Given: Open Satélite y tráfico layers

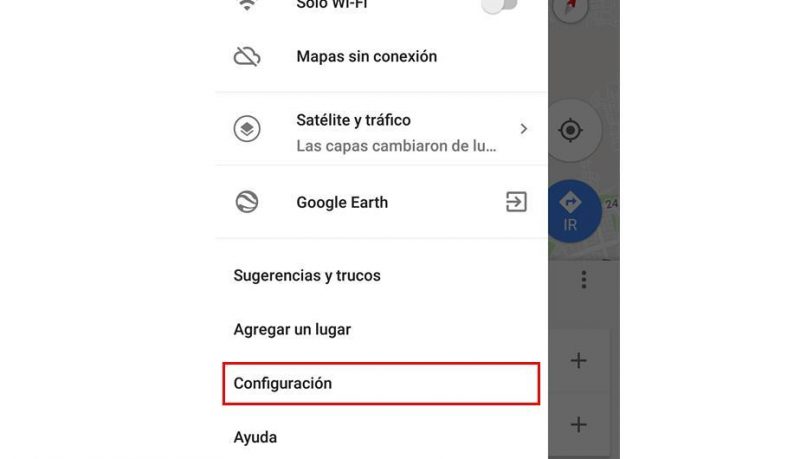Looking at the screenshot, I should click(x=380, y=131).
